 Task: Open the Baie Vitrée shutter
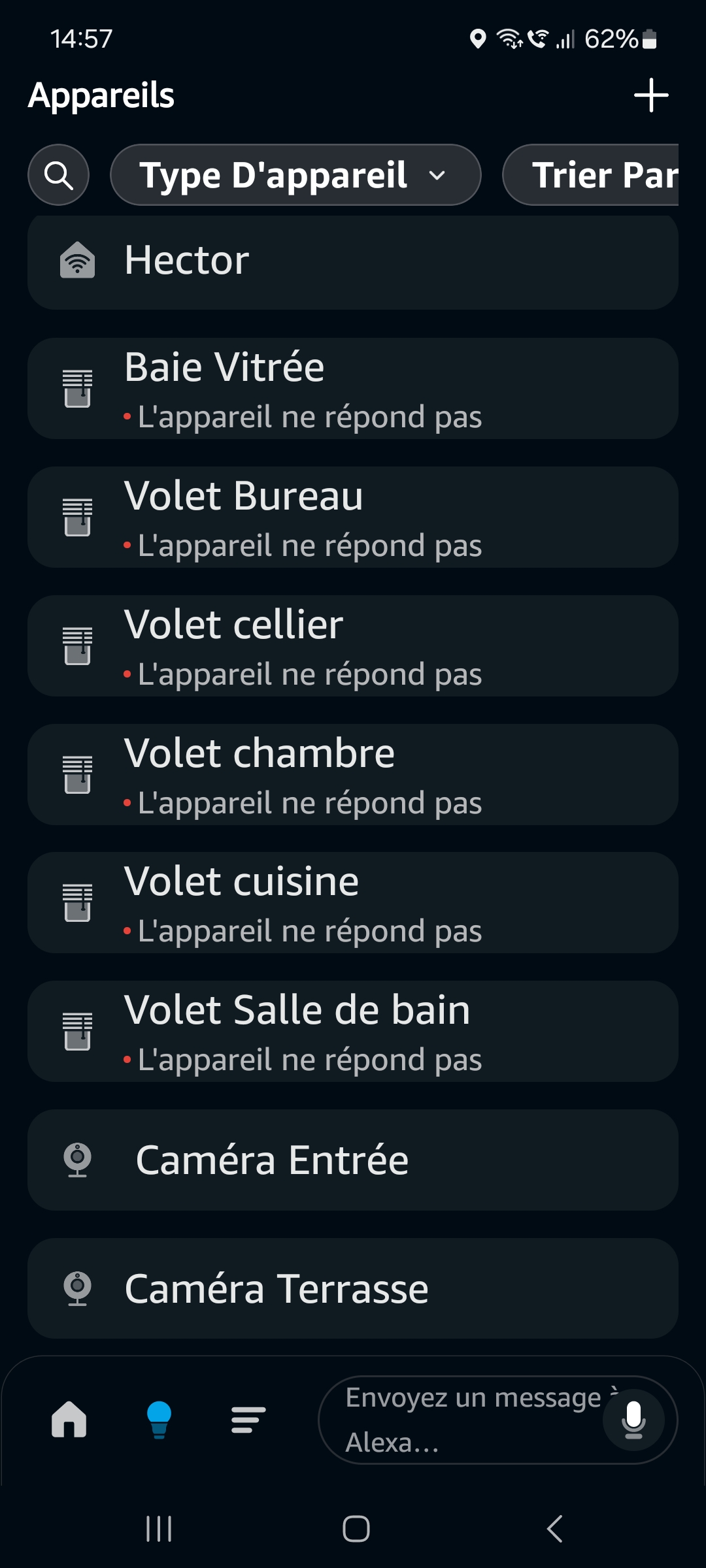353,389
